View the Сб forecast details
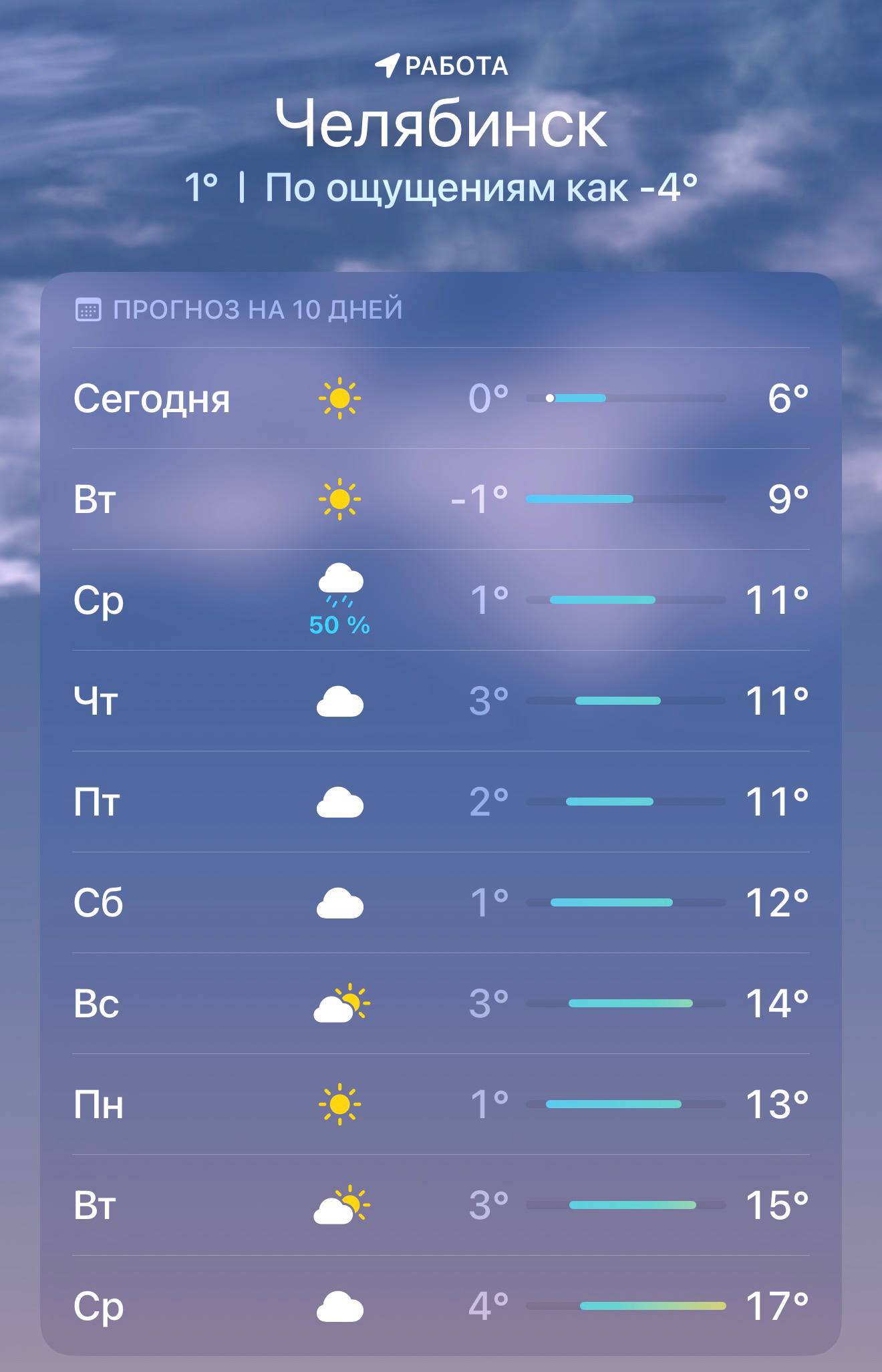The image size is (882, 1372). 441,902
